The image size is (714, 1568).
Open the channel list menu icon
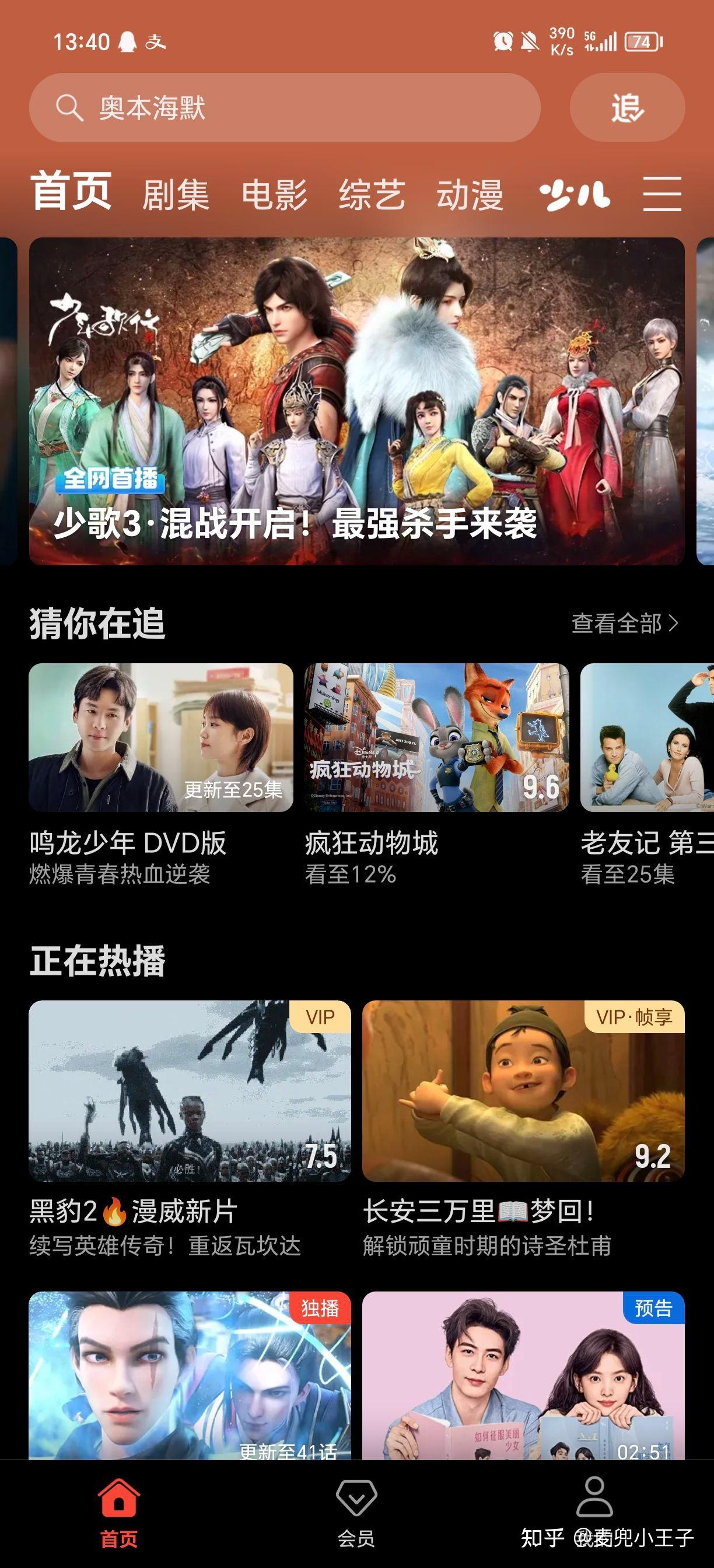661,194
